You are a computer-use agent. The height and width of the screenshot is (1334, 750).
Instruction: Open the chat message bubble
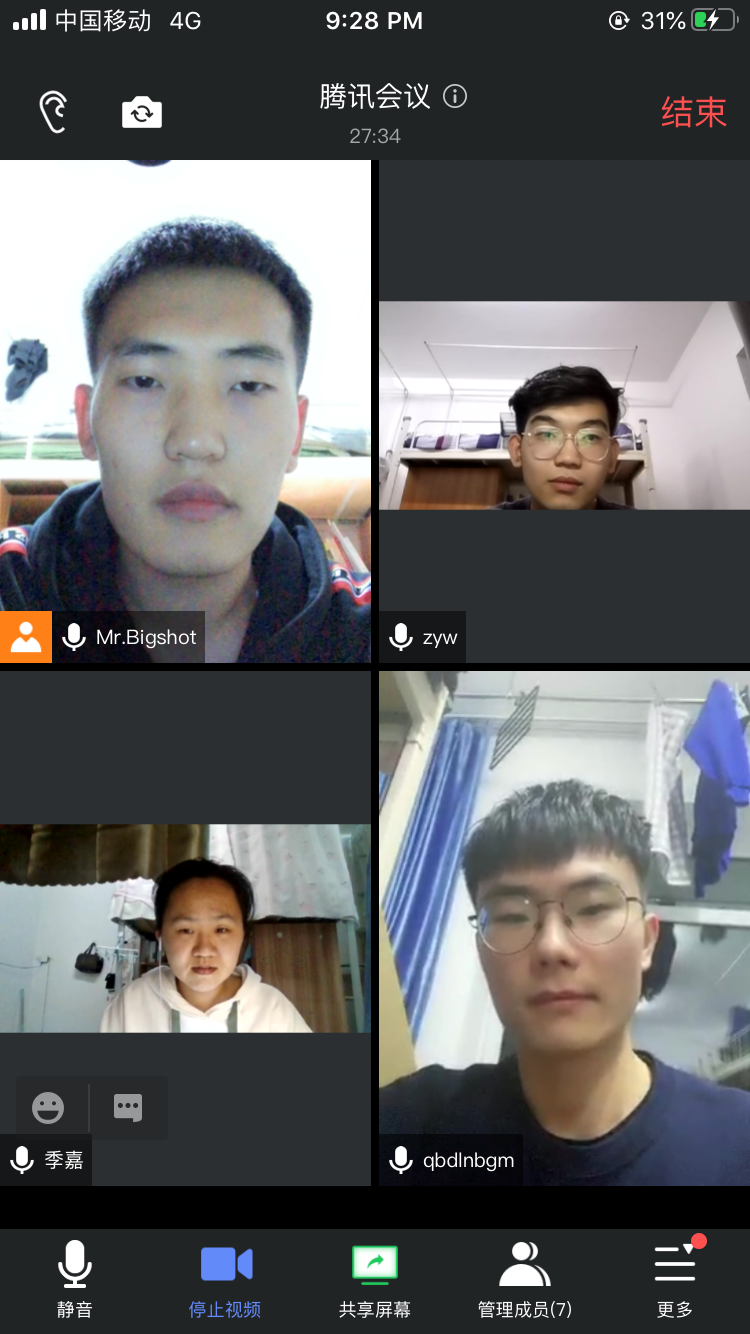pyautogui.click(x=128, y=1107)
